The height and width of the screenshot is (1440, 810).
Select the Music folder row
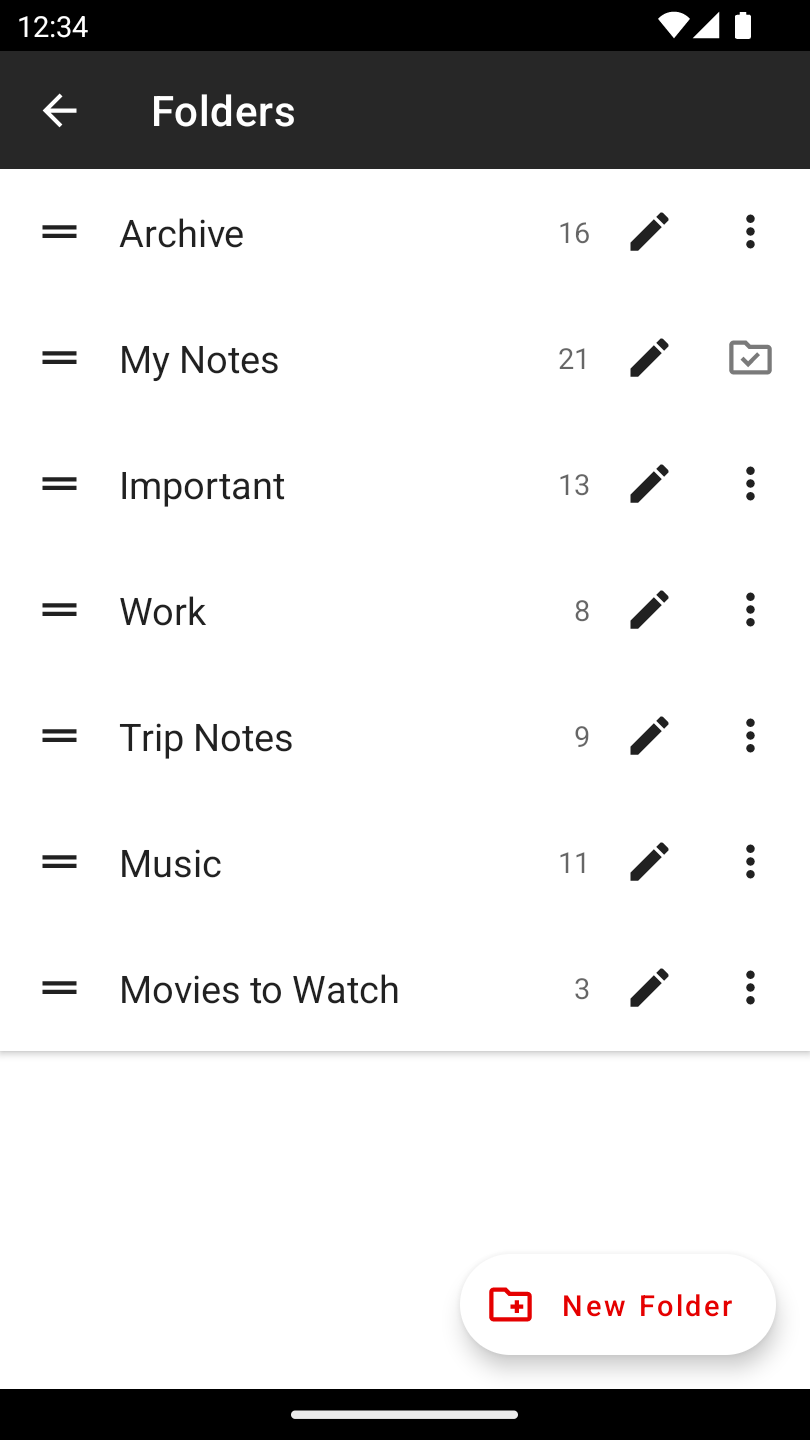tap(405, 862)
